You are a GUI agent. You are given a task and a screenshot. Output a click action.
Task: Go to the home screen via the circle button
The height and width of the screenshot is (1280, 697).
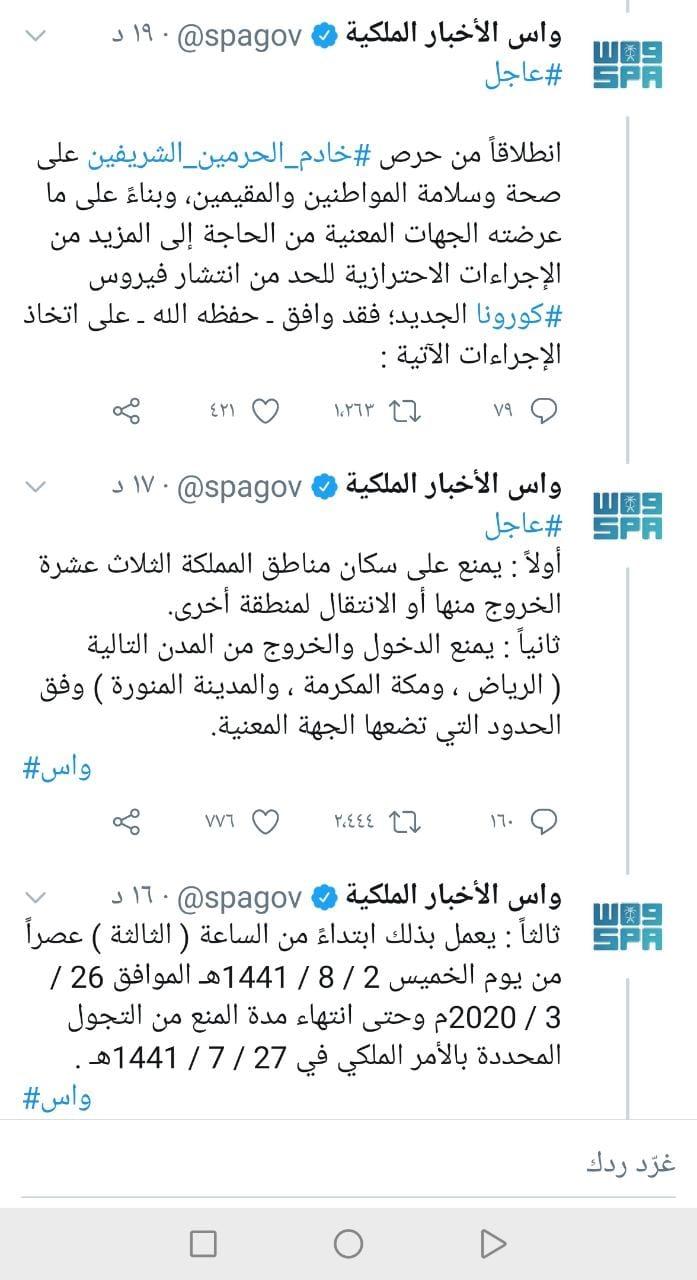[348, 1243]
